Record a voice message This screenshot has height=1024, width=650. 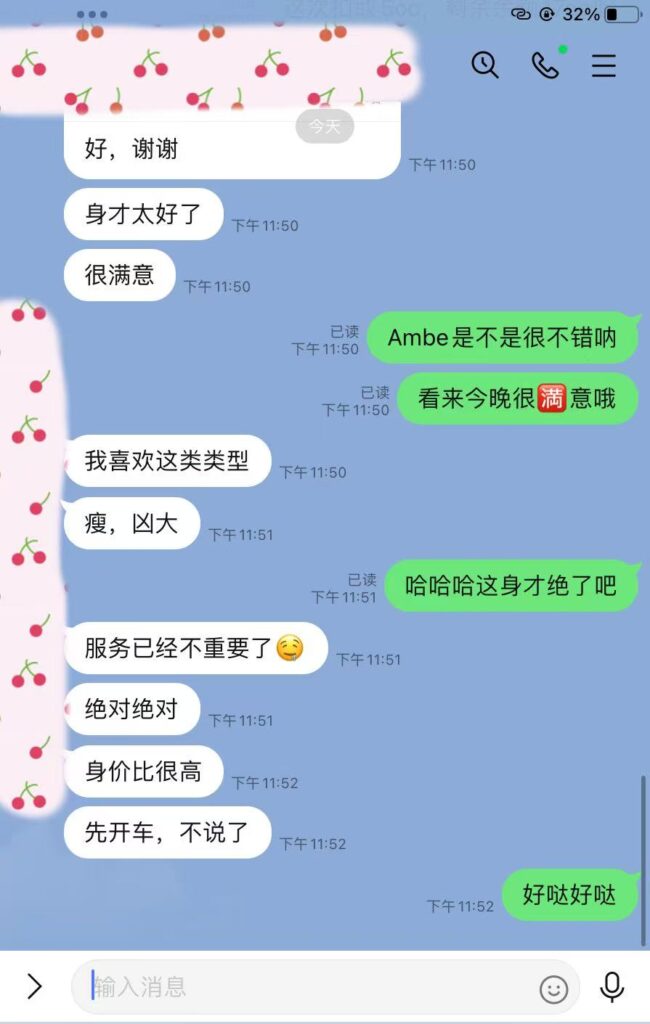coord(612,987)
